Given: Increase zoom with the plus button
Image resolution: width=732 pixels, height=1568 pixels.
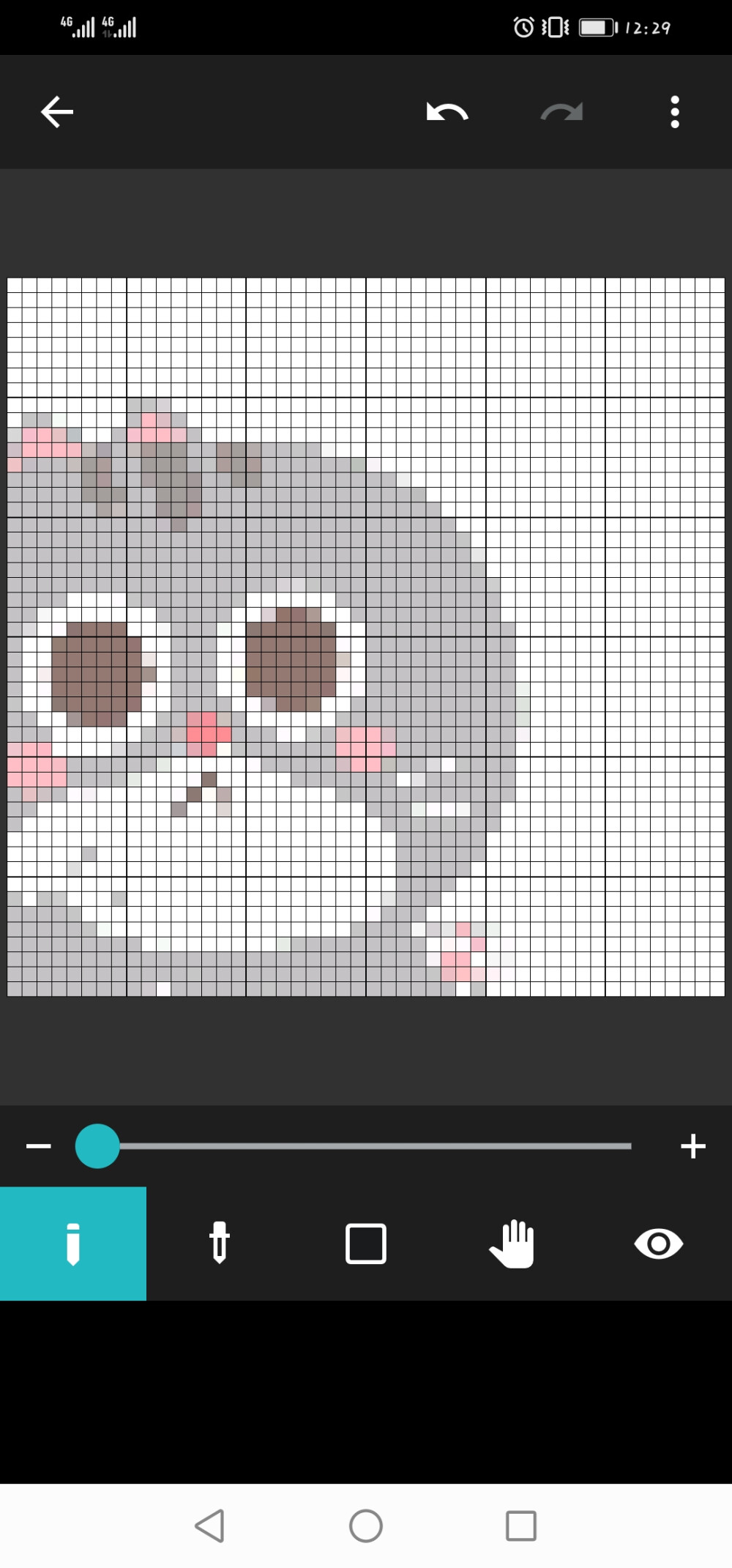Looking at the screenshot, I should tap(692, 1146).
